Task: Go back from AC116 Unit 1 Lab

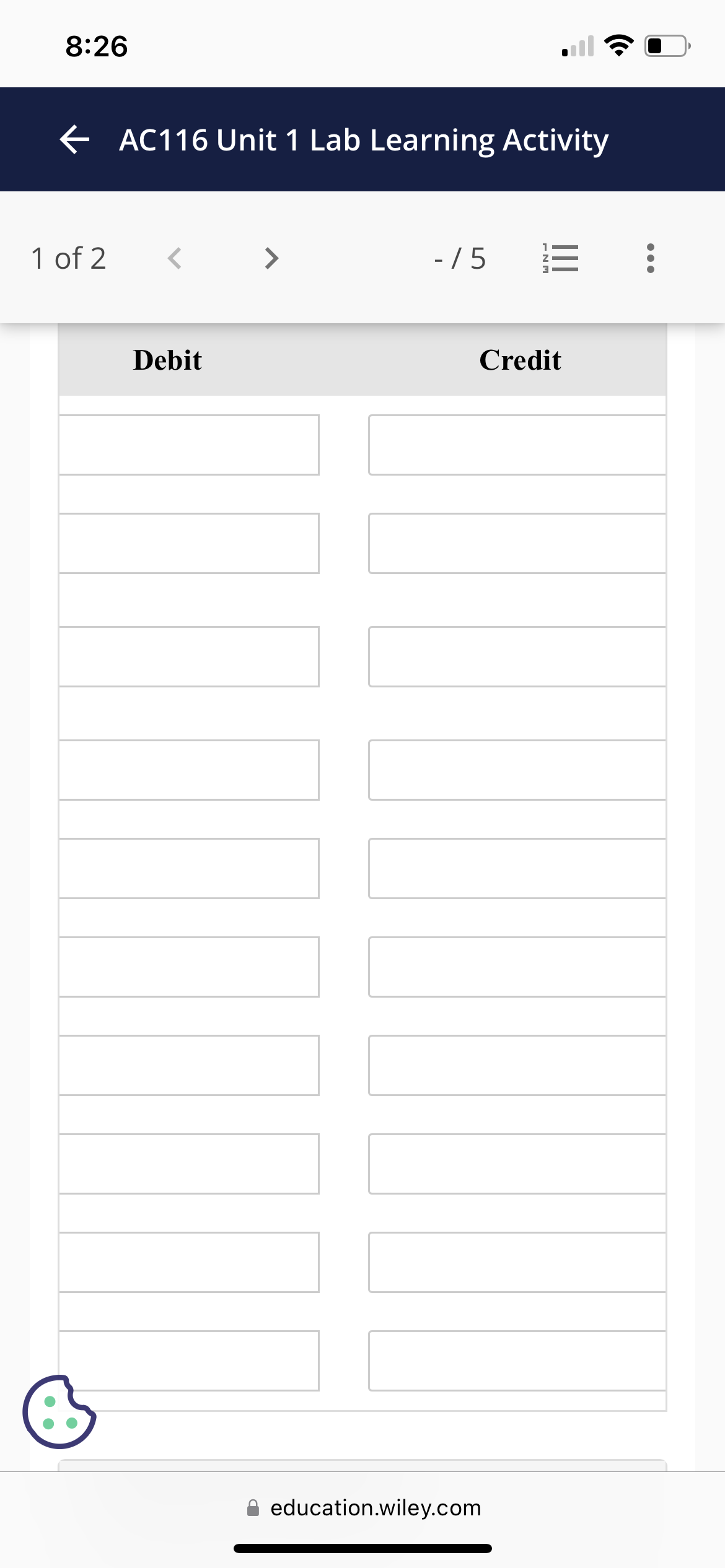Action: click(75, 139)
